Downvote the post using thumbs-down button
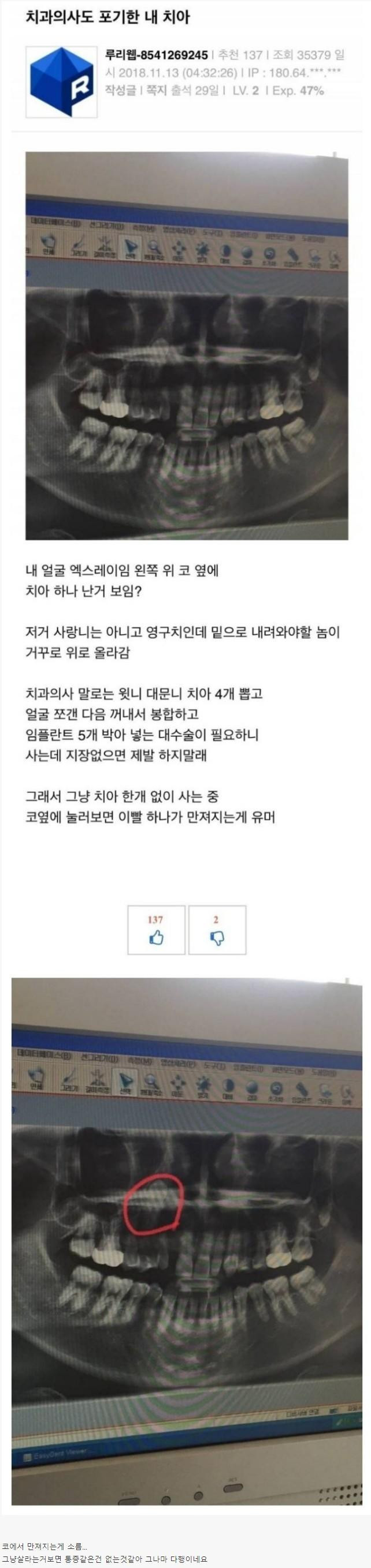371x1568 pixels. (x=217, y=930)
